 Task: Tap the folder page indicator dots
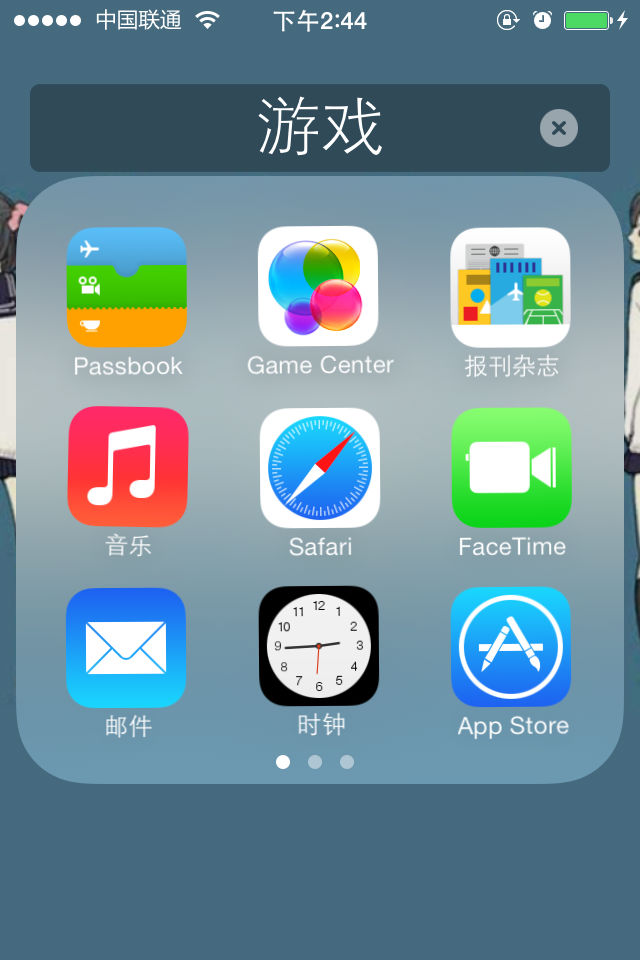point(315,762)
